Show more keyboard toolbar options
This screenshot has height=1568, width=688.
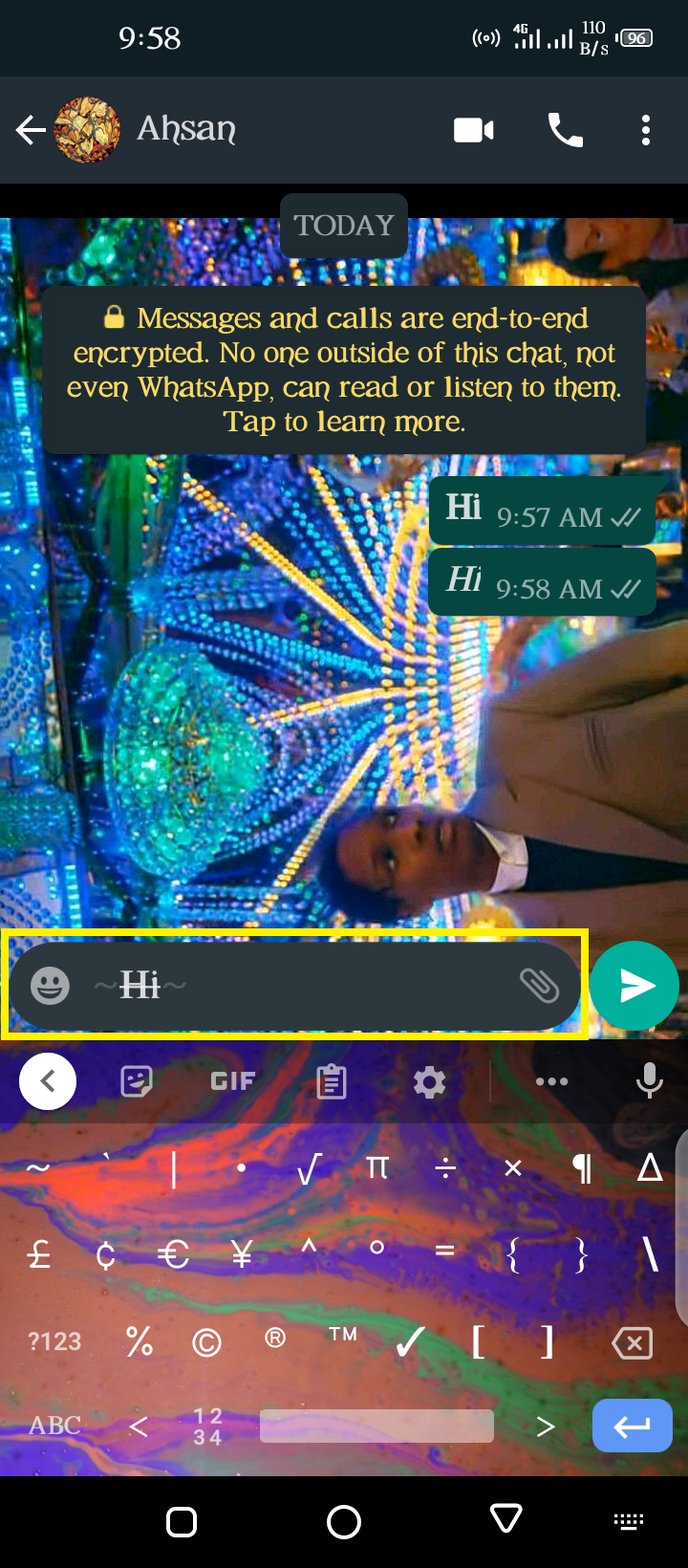point(551,1081)
